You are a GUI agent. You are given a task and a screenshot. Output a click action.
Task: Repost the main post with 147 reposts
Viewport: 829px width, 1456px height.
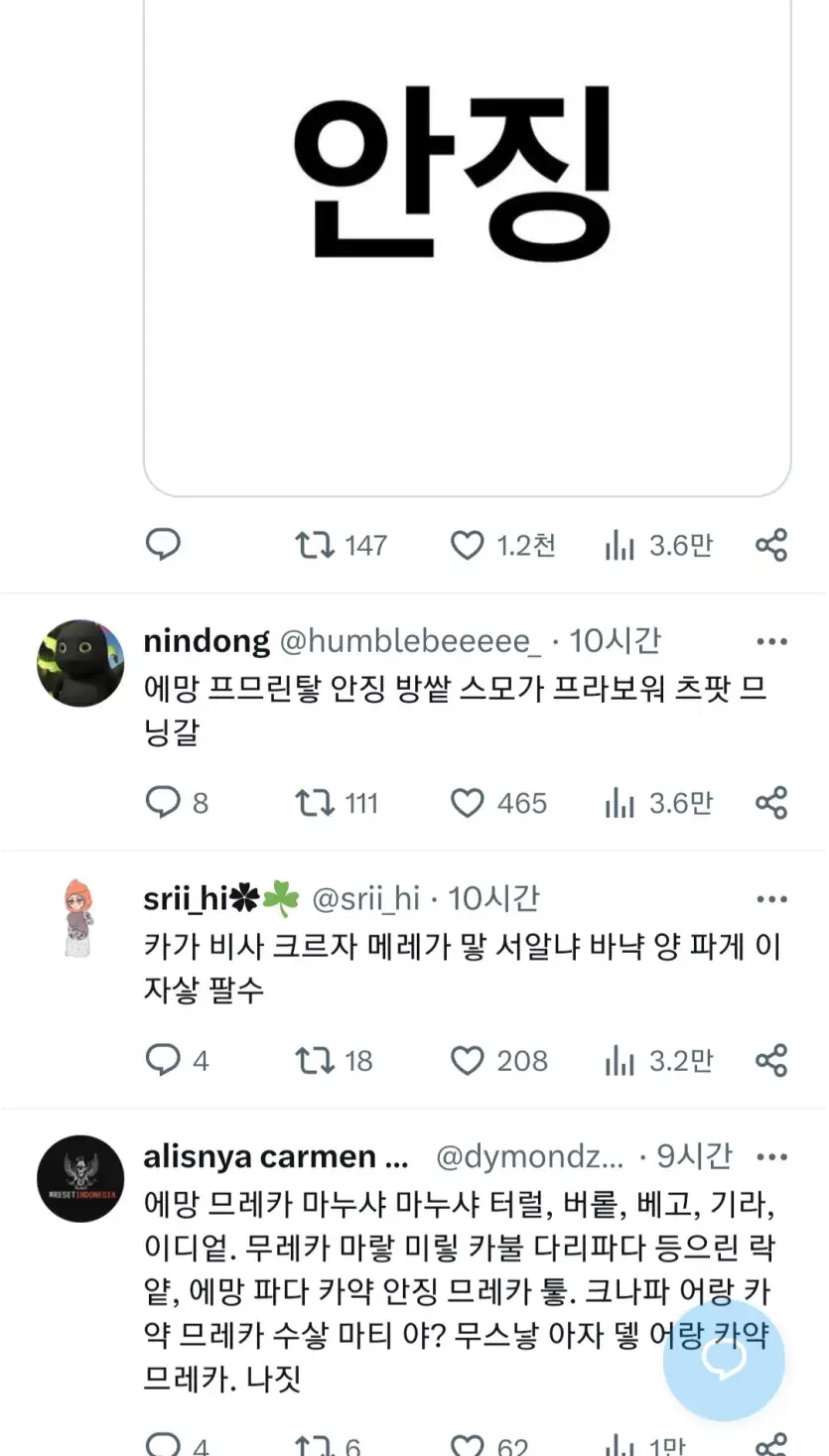click(315, 545)
